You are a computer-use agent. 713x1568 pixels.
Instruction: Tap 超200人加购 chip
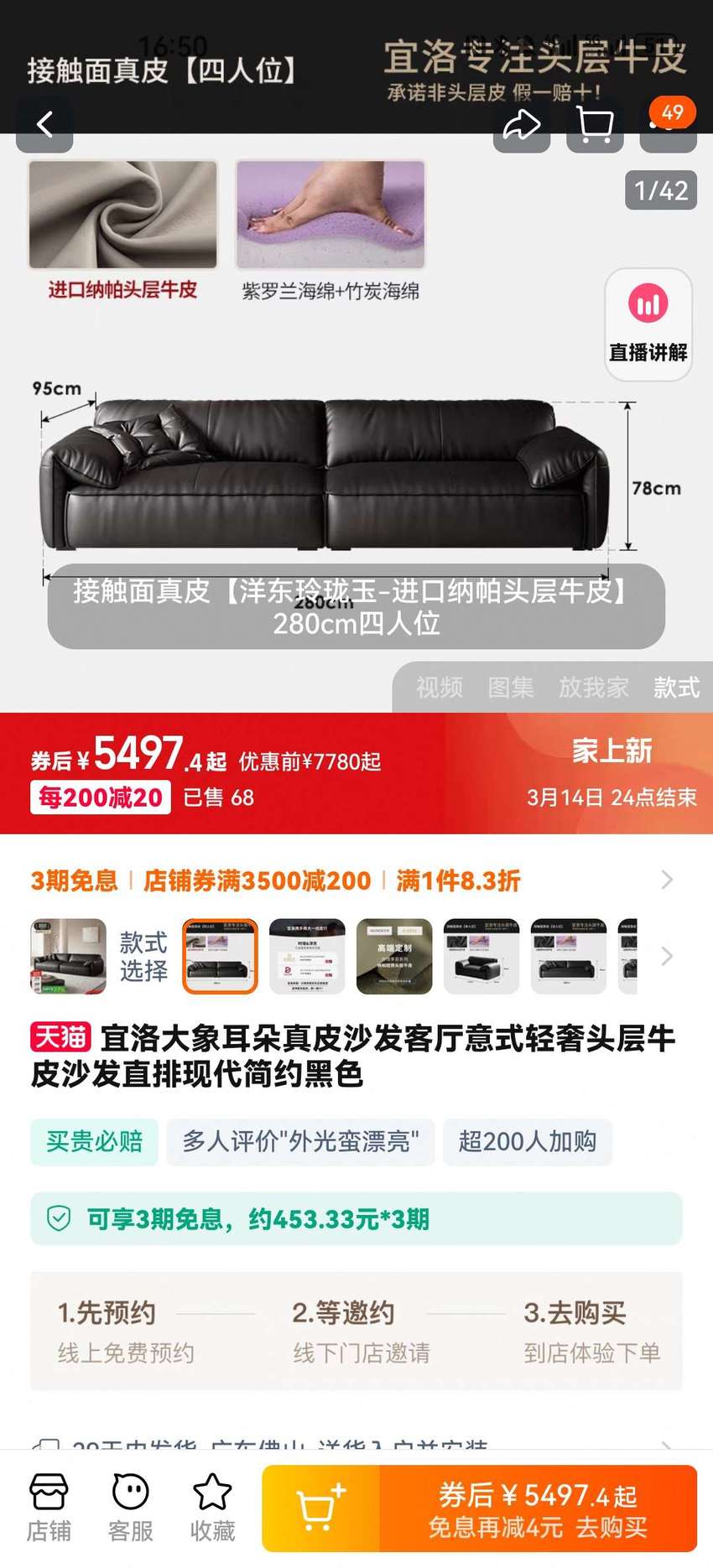point(528,1141)
